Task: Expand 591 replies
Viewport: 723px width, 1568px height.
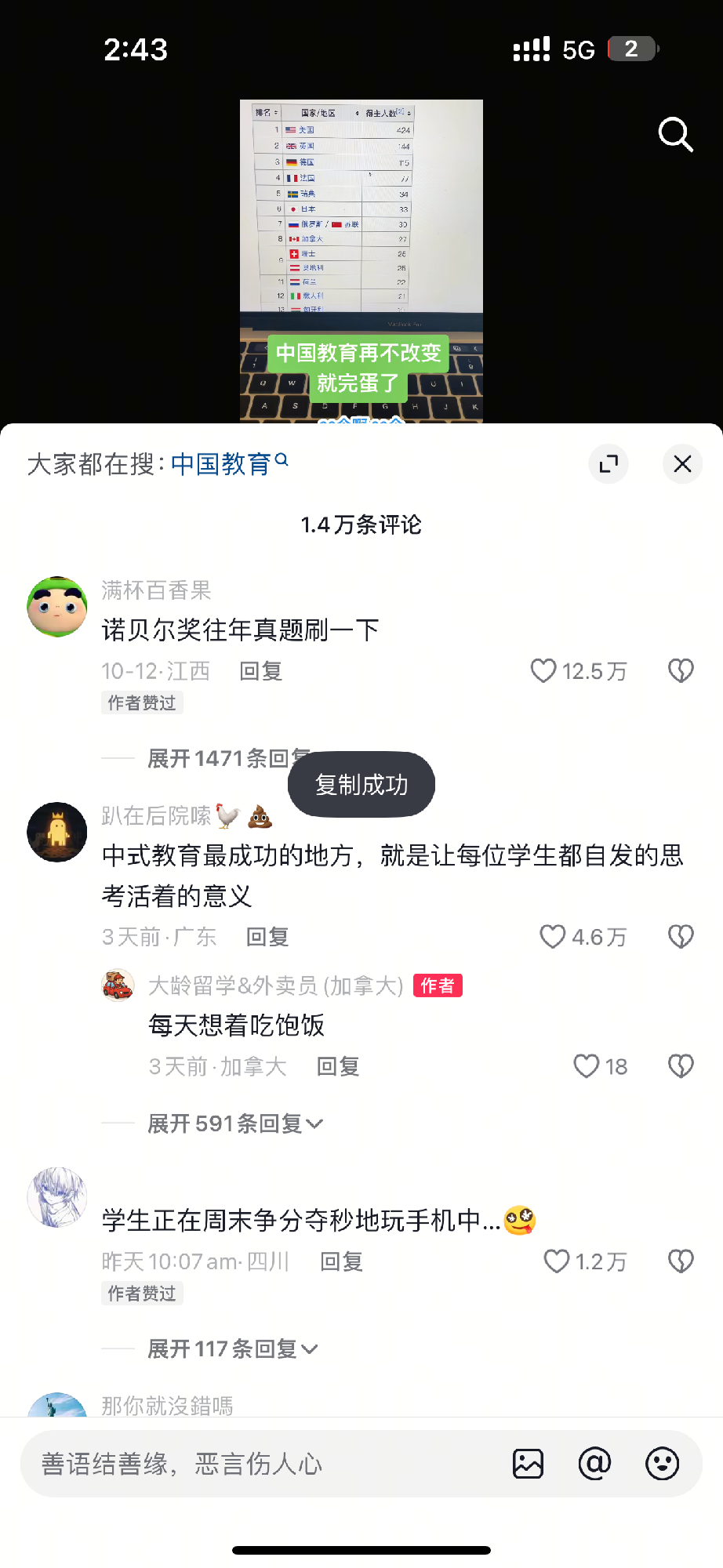Action: pyautogui.click(x=234, y=1123)
